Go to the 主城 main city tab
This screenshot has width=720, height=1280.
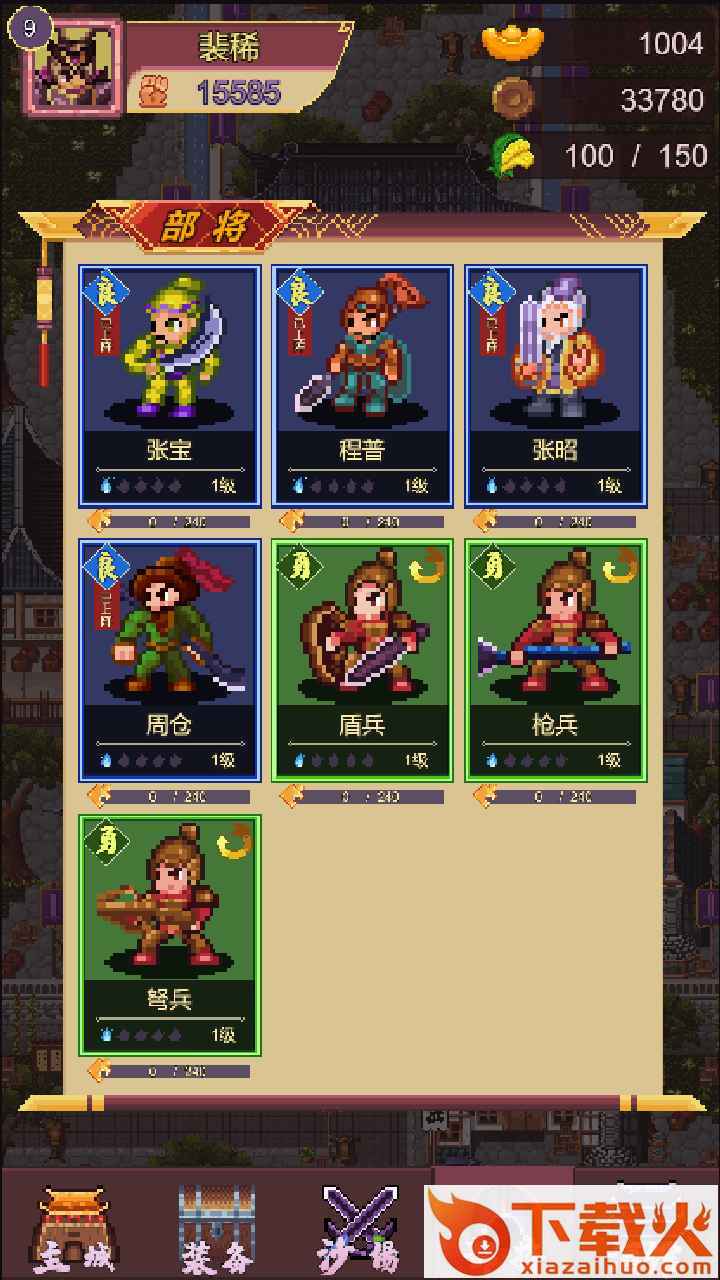tap(72, 1228)
